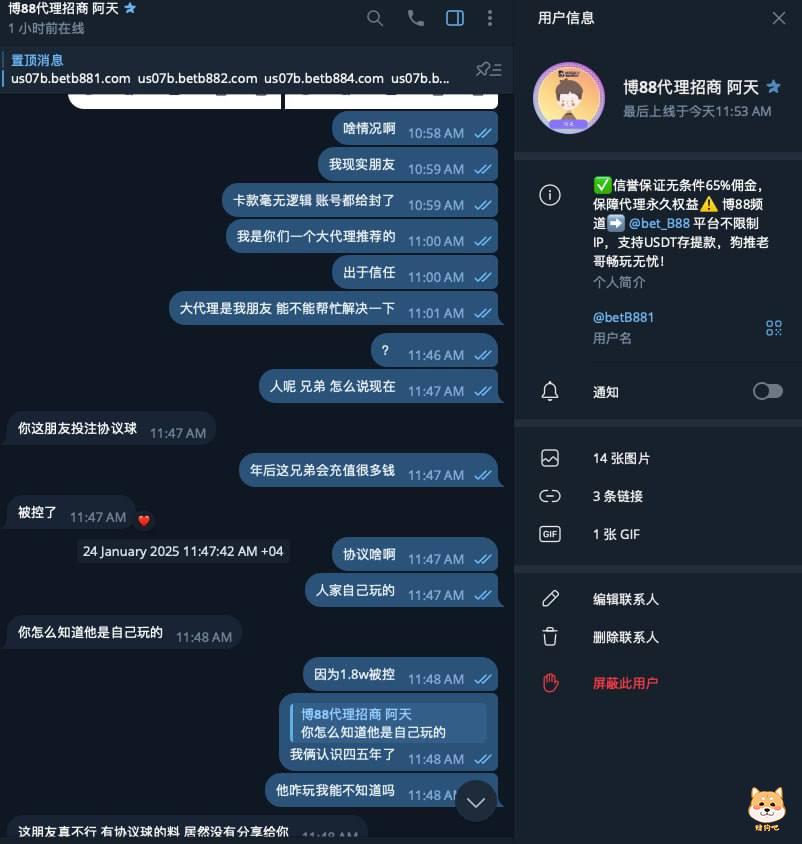Screen dimensions: 802x844
Task: Open the @bet_B88 channel link
Action: click(x=659, y=223)
